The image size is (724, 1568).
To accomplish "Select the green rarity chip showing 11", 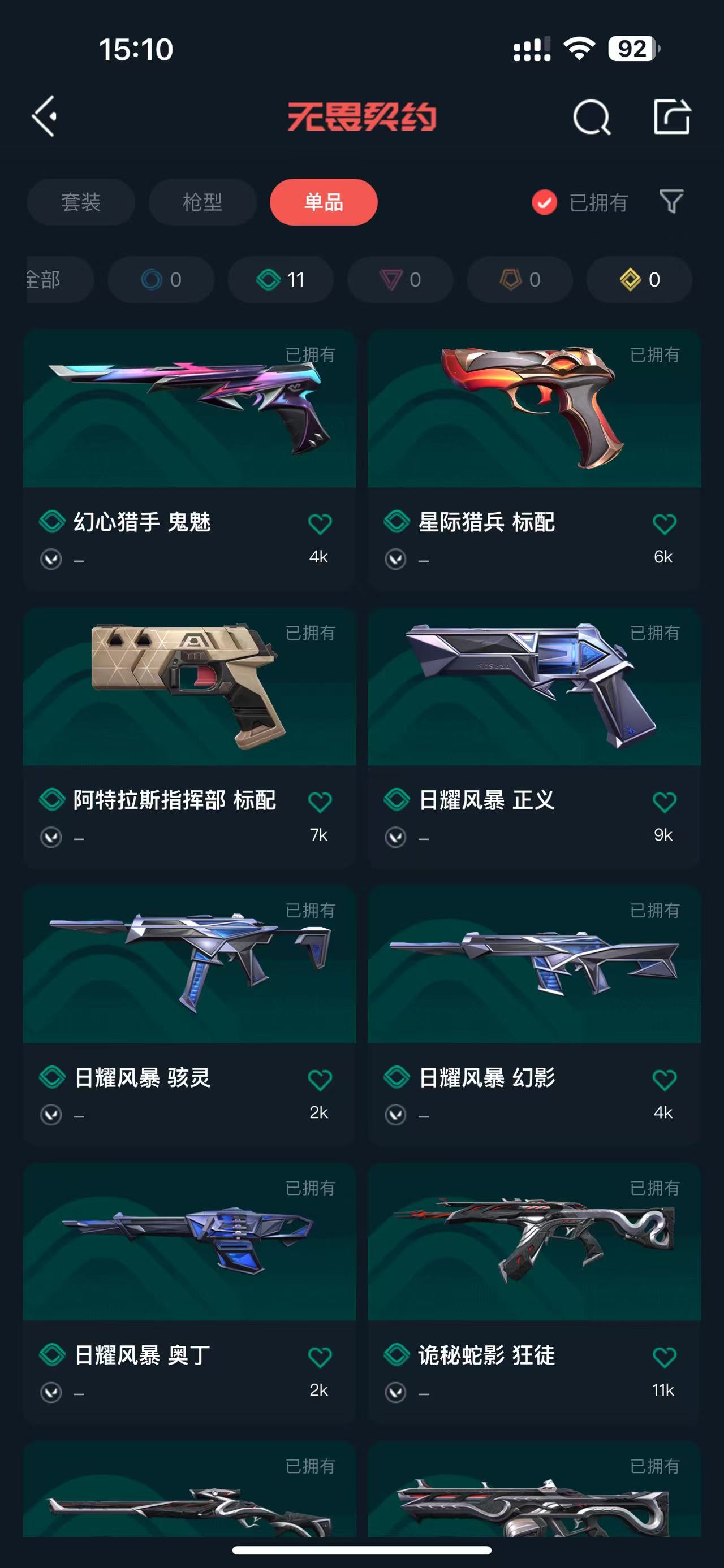I will click(x=281, y=280).
